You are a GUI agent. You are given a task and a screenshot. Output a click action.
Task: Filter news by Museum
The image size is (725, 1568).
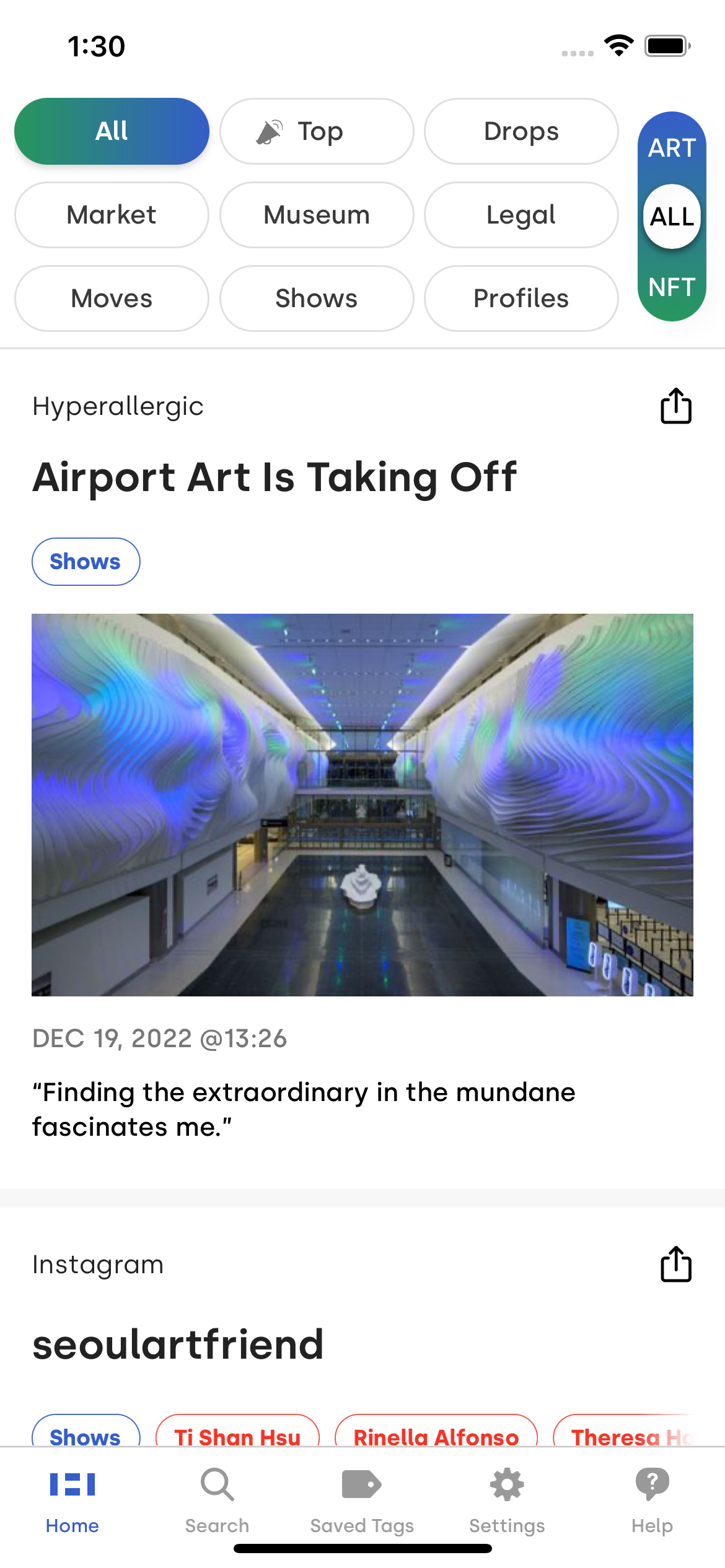coord(317,215)
